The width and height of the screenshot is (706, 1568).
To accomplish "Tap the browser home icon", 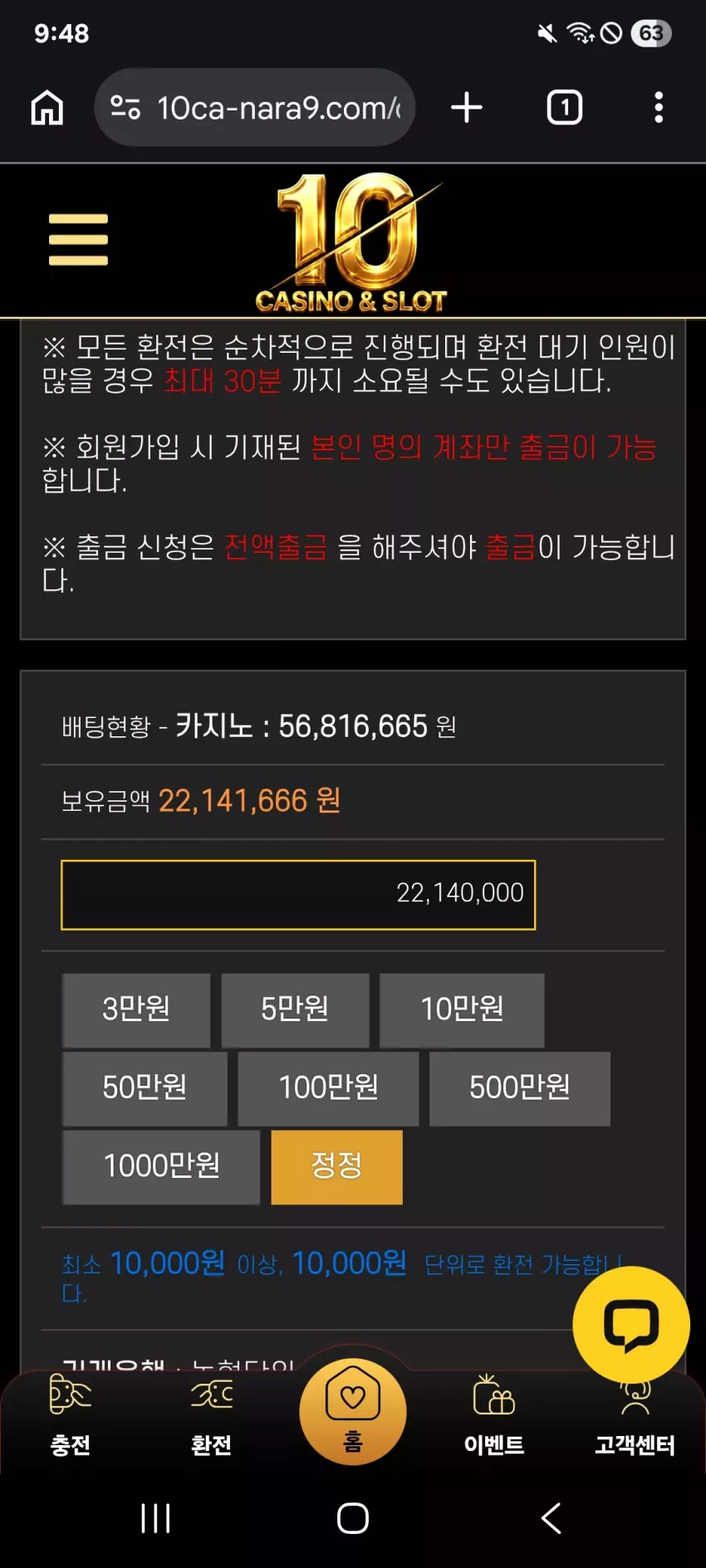I will point(47,108).
